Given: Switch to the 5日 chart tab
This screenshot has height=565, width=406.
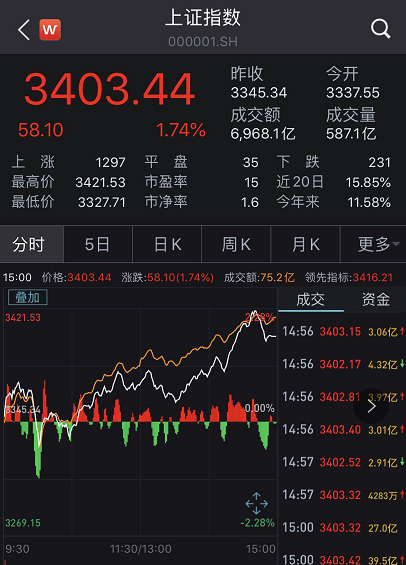Looking at the screenshot, I should (98, 244).
